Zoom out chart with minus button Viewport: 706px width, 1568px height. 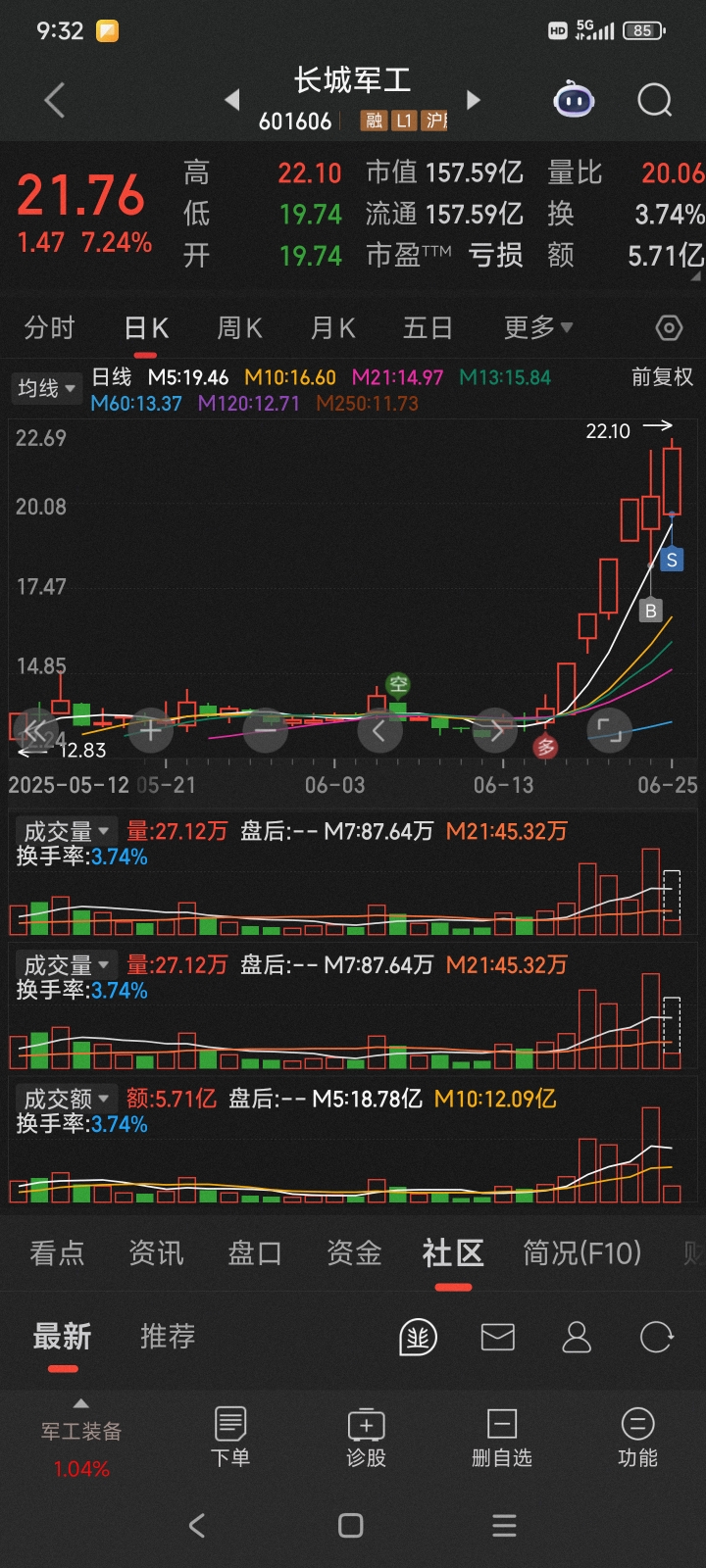click(265, 730)
